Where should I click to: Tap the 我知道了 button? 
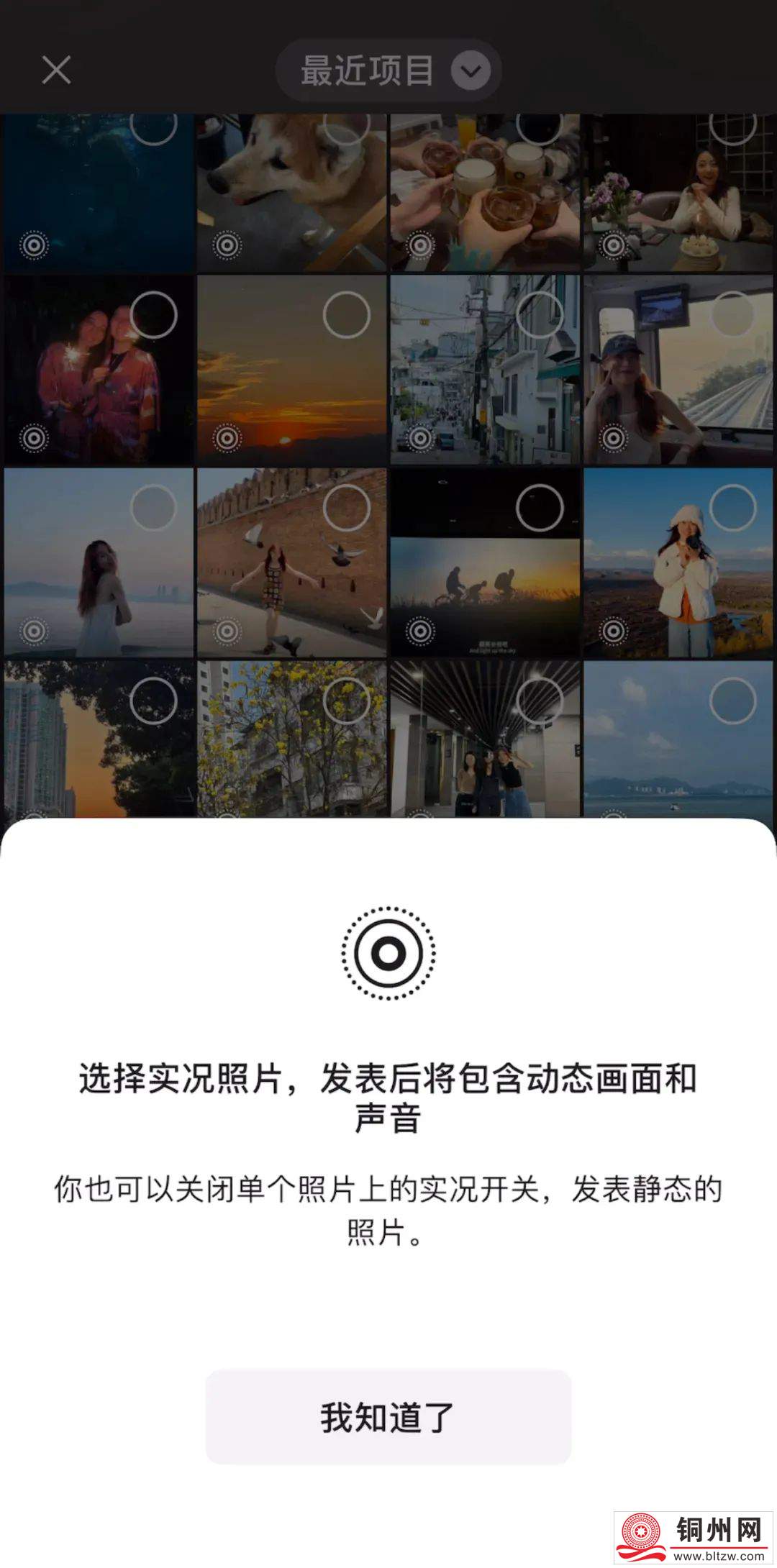388,1418
